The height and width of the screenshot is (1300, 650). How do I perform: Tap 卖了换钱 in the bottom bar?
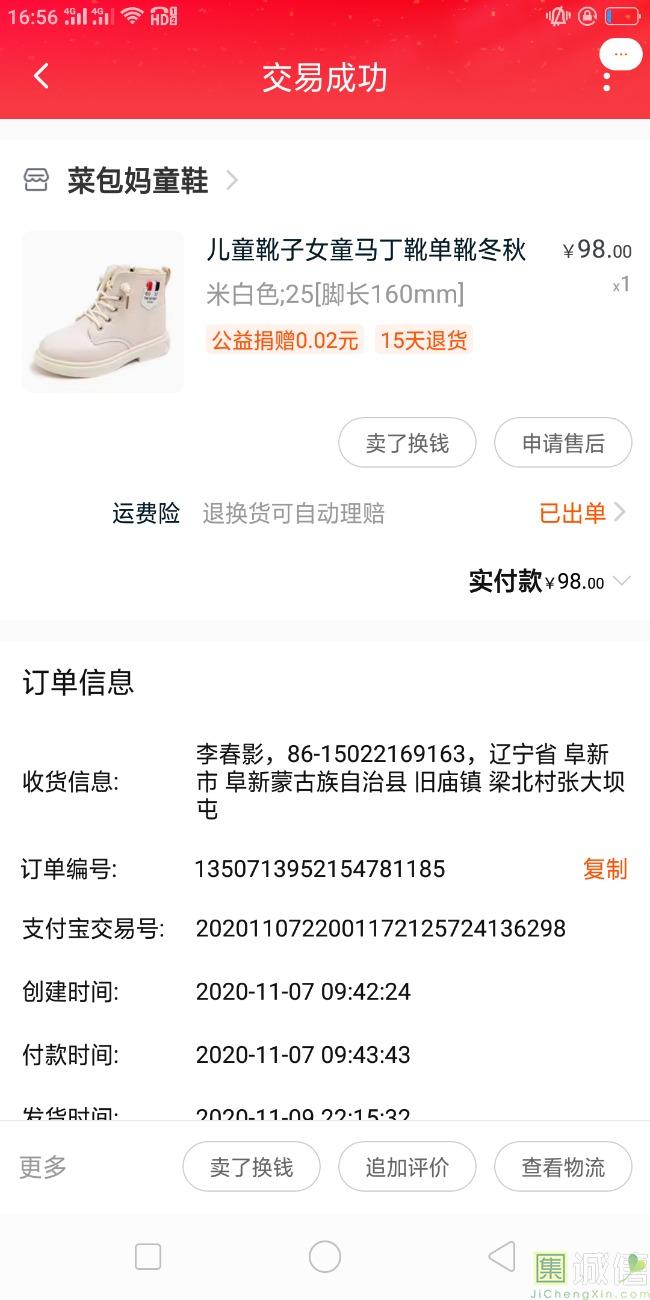pos(251,1167)
